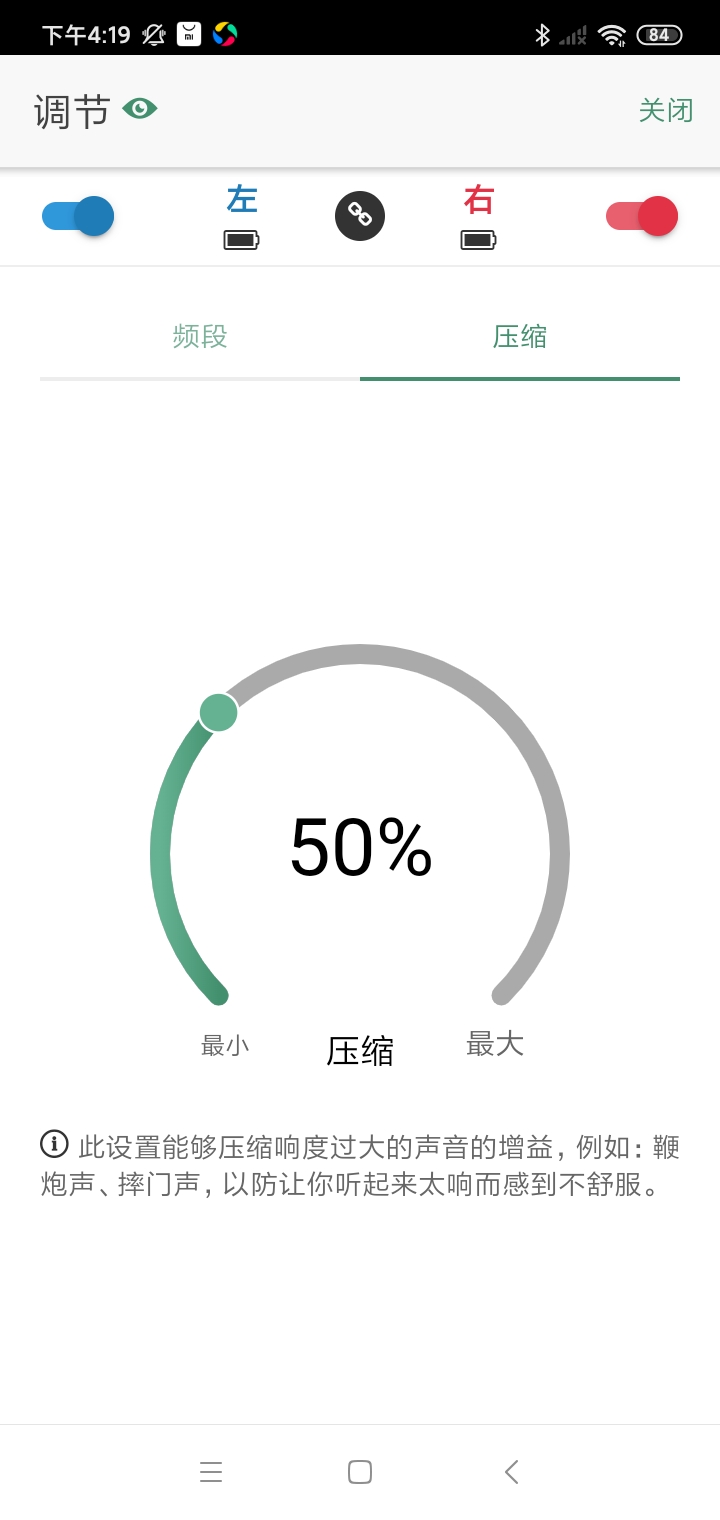This screenshot has width=720, height=1520.
Task: Select the 压缩 tab
Action: [x=520, y=337]
